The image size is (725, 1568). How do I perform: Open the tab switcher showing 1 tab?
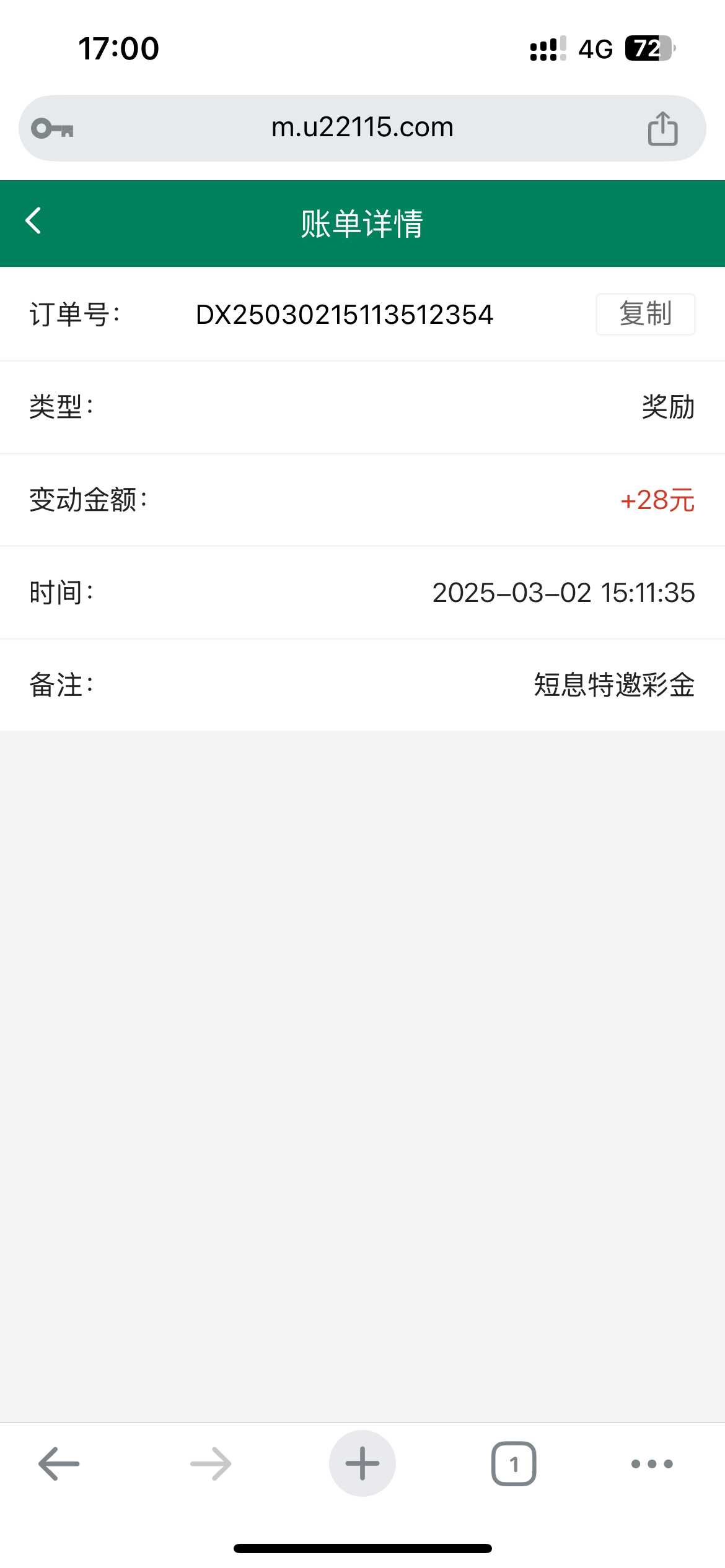pos(514,1463)
